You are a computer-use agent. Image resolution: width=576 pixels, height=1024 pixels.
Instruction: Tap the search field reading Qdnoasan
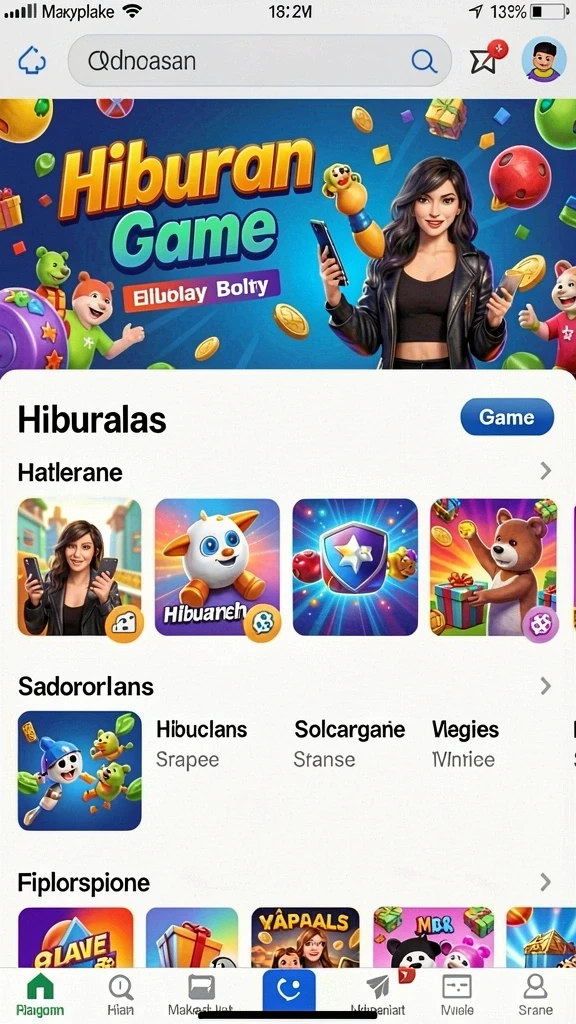tap(259, 61)
